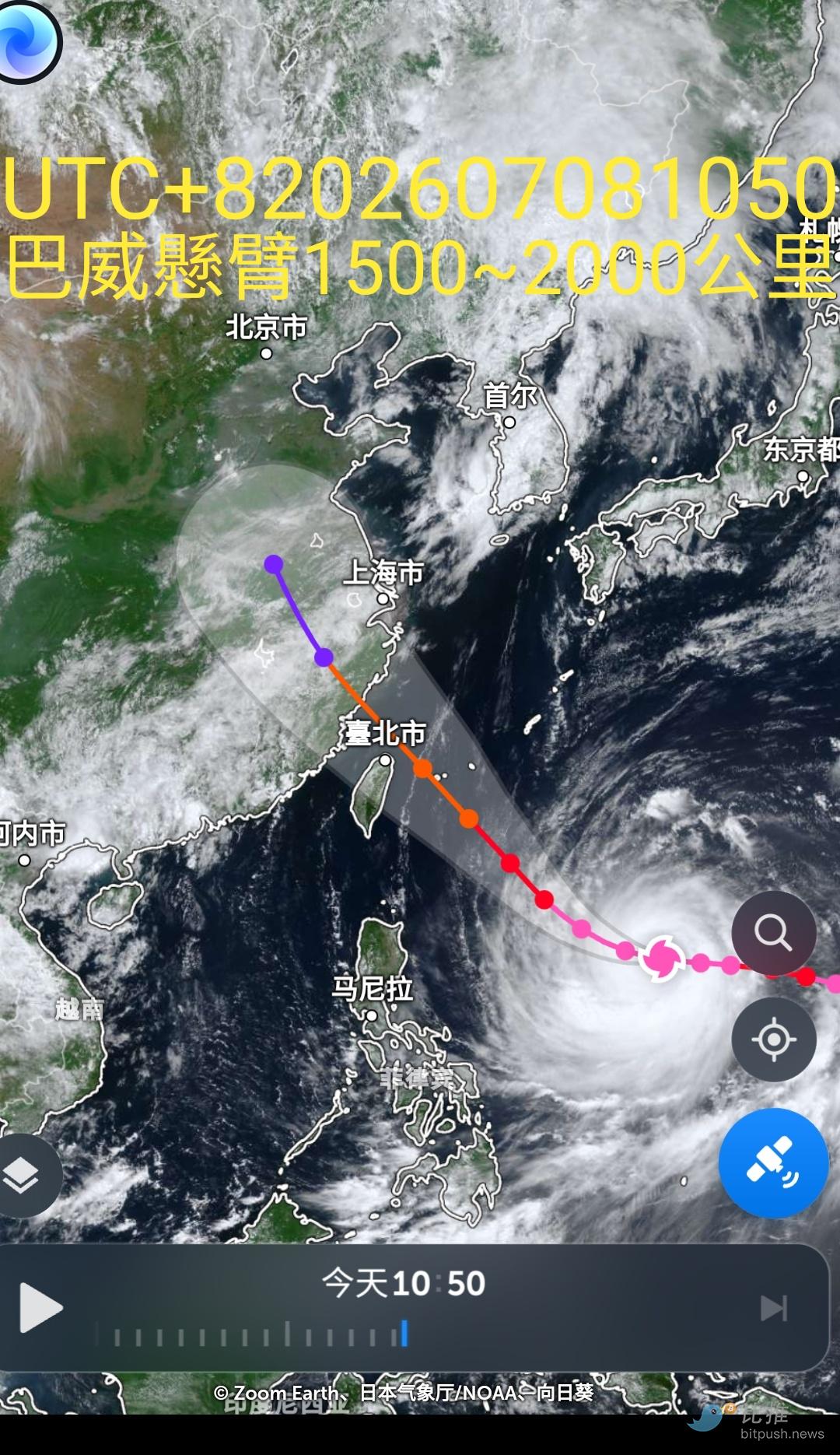
Task: Open the blue satellite imagery button
Action: 773,1163
